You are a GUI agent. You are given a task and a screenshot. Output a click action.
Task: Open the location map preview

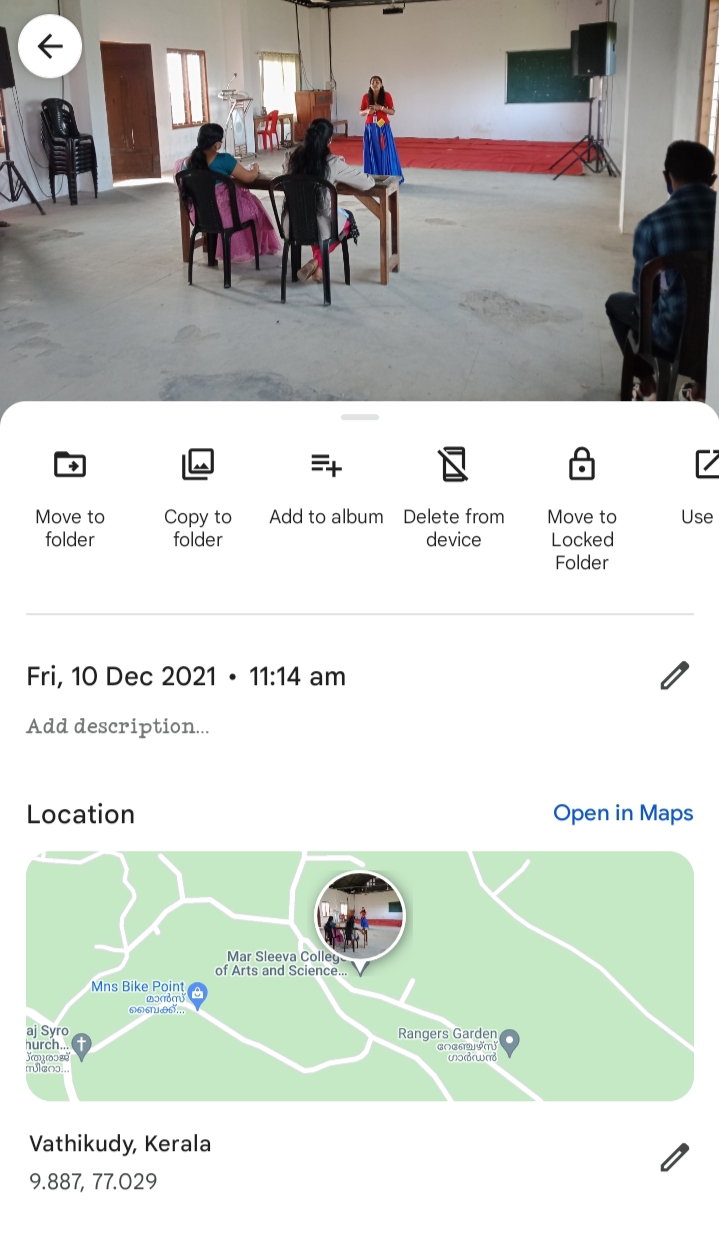[x=359, y=976]
